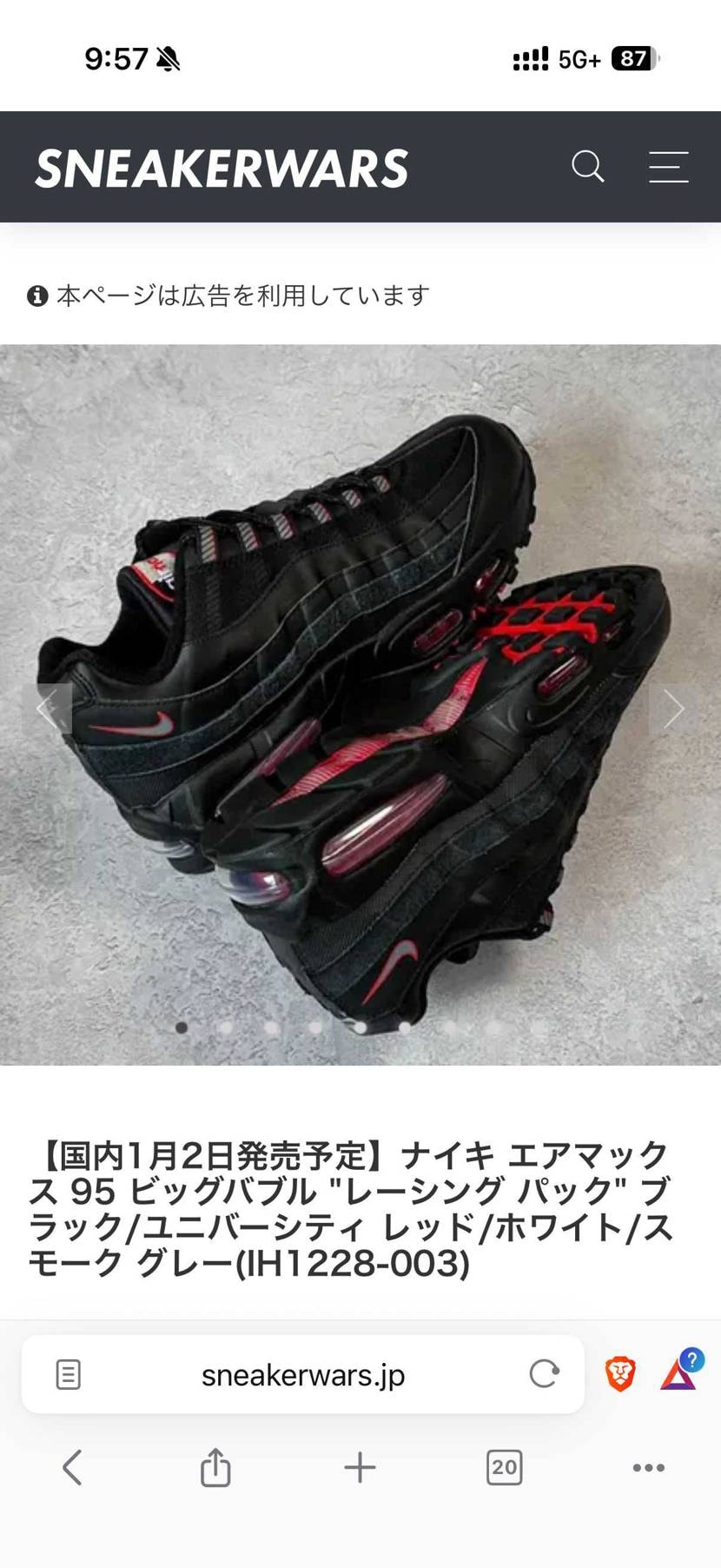The image size is (721, 1568).
Task: Go to the SNEAKERWARS homepage
Action: 222,168
